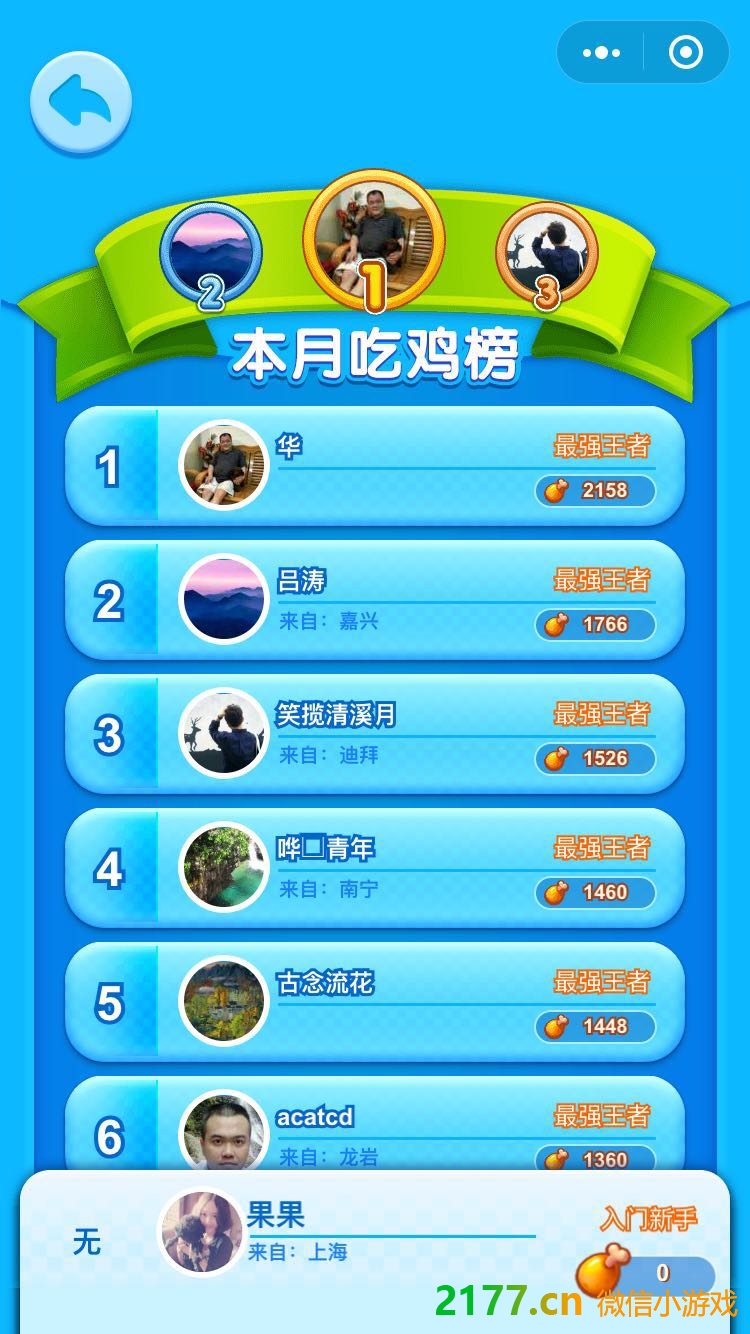Open the mini program three-dot menu

click(601, 53)
